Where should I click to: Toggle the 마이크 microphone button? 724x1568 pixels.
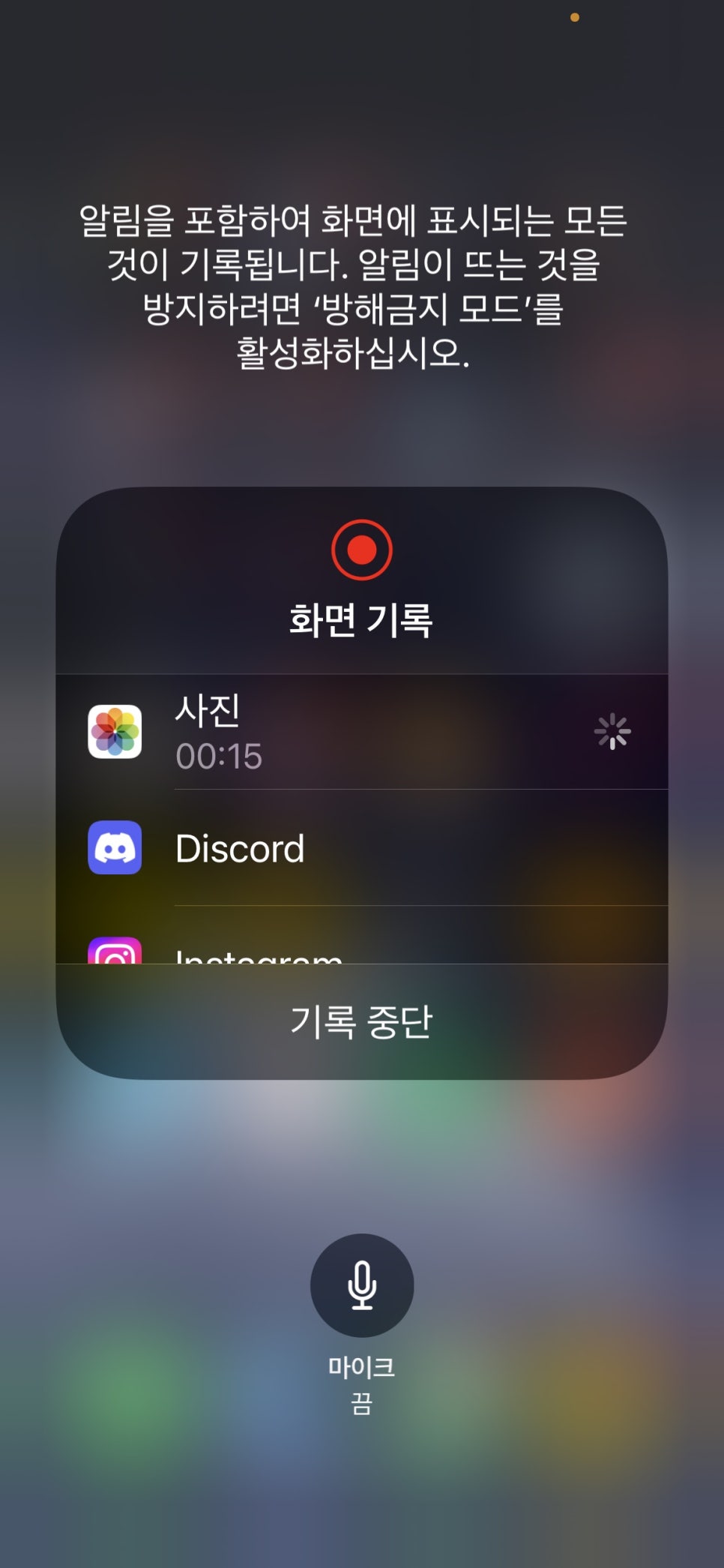tap(362, 1285)
